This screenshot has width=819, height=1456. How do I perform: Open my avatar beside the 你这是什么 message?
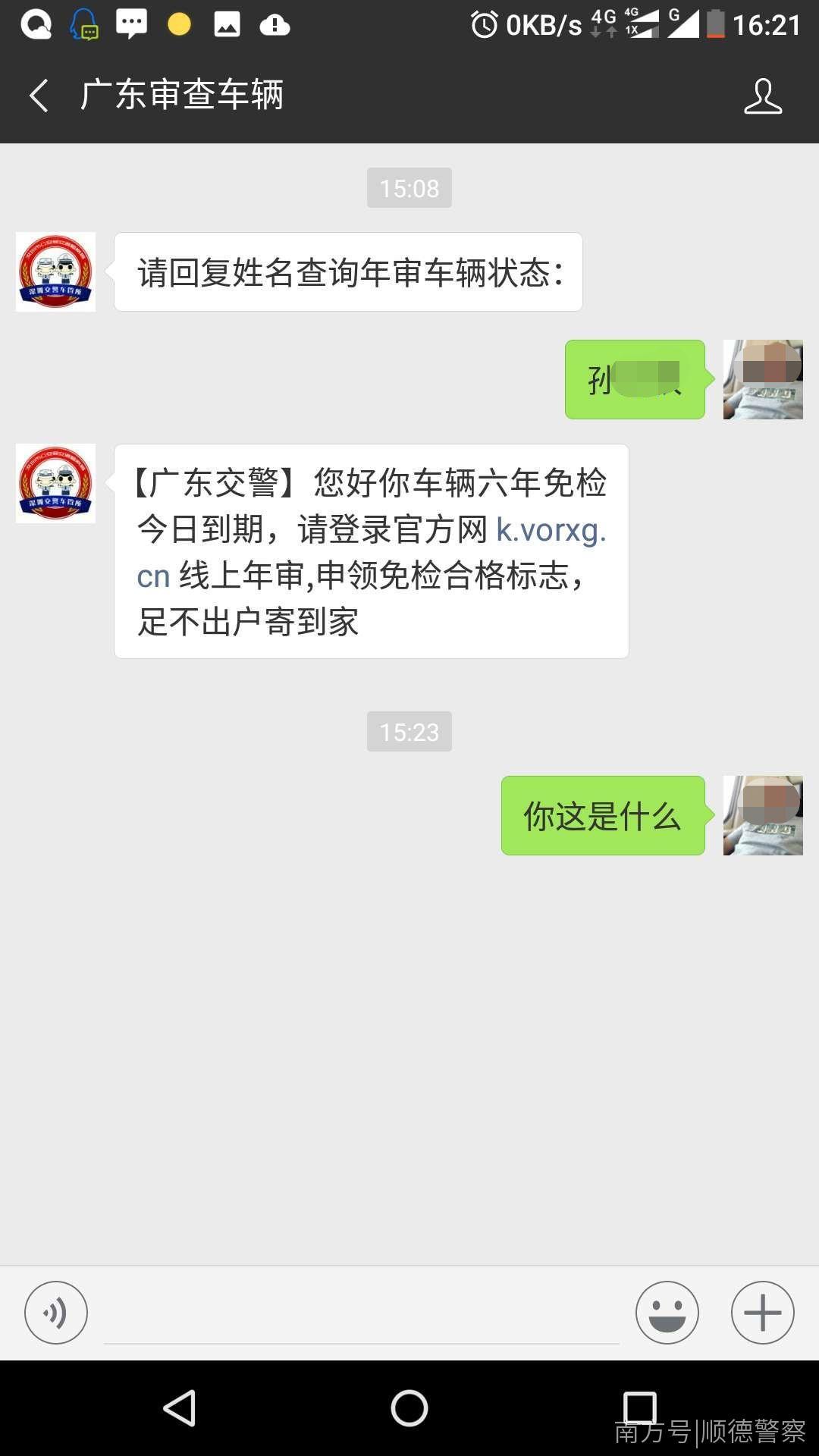(762, 815)
